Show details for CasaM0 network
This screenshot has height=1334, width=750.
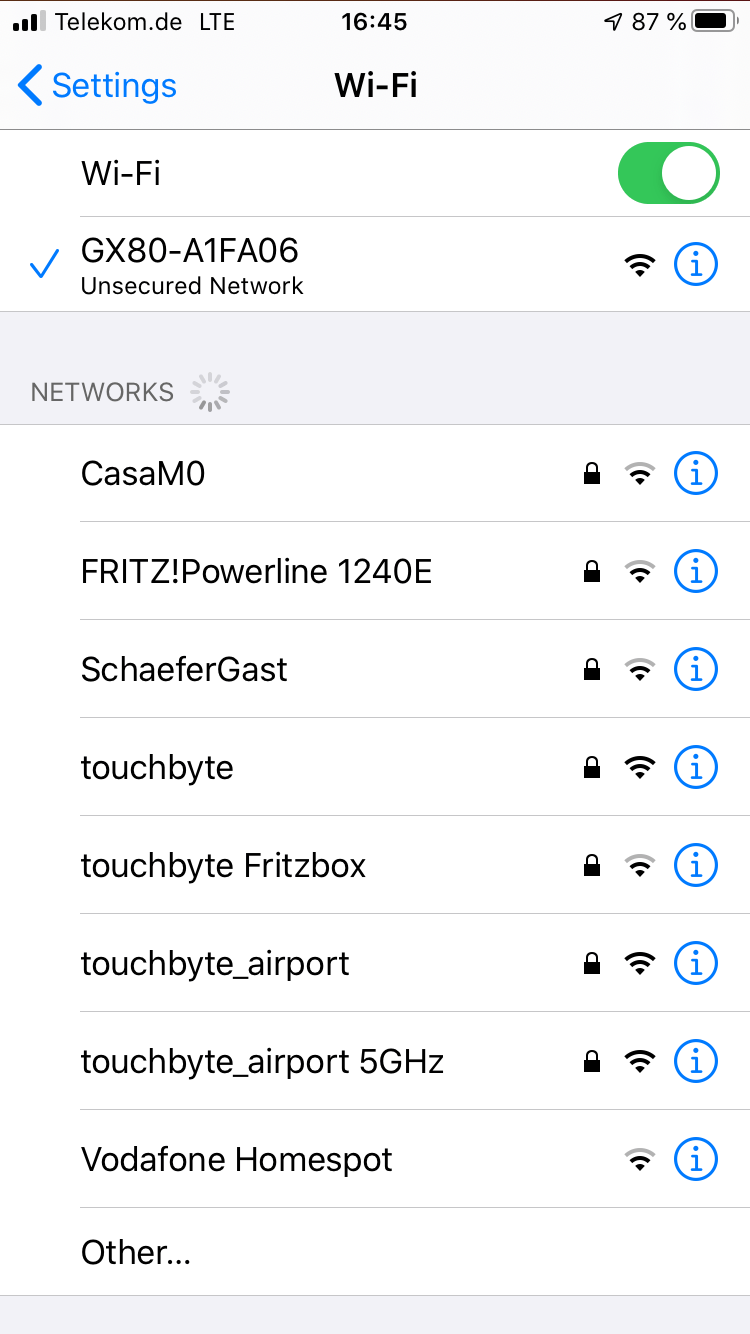(696, 473)
